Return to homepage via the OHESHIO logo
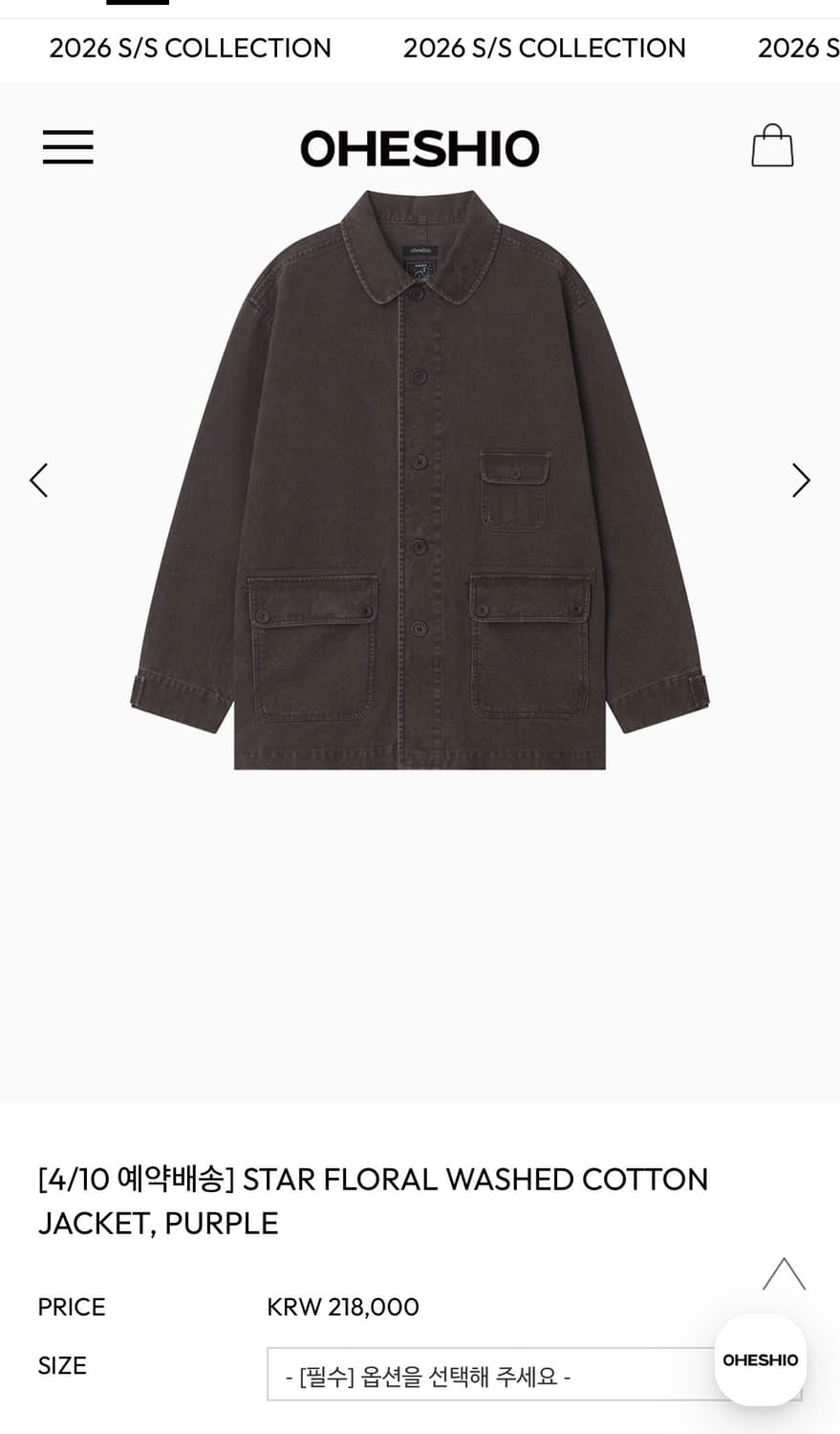The image size is (840, 1434). click(419, 147)
